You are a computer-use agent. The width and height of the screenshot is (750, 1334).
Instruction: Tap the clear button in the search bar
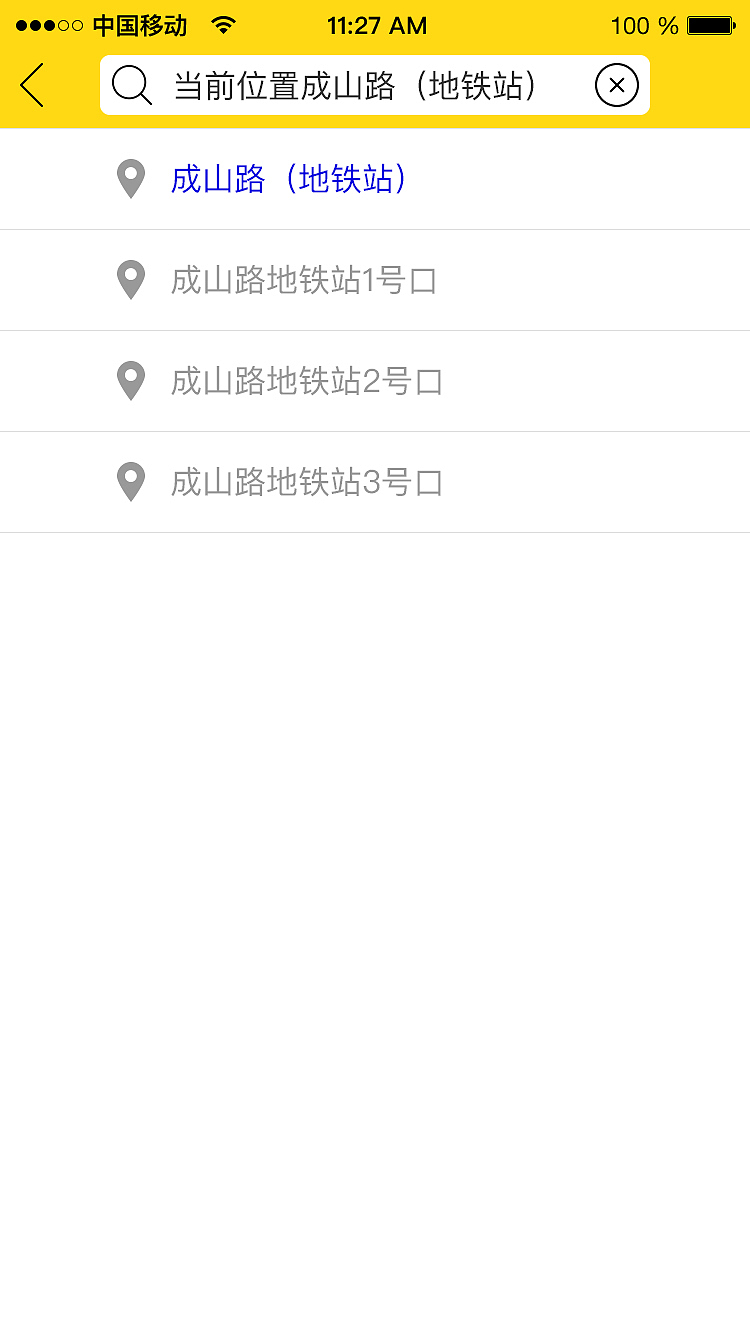[x=617, y=85]
